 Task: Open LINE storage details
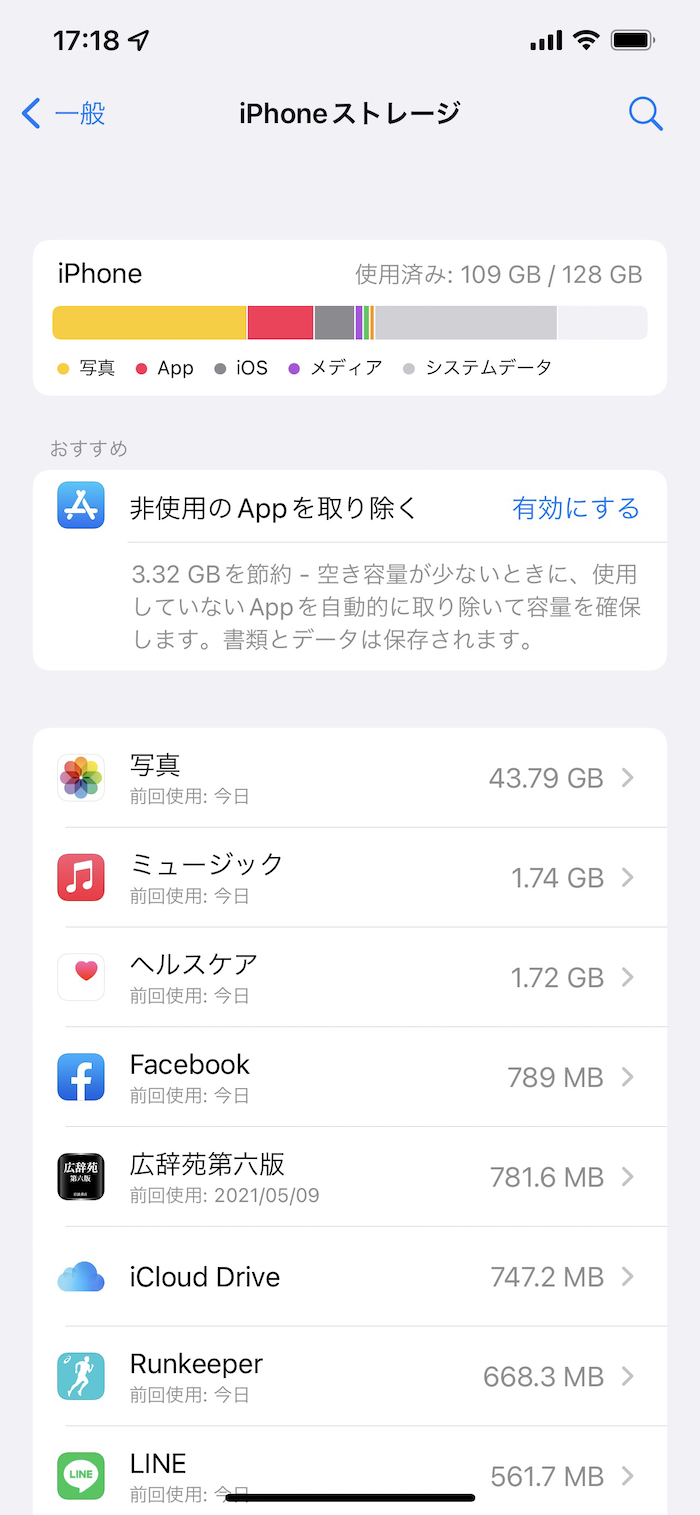tap(350, 1470)
